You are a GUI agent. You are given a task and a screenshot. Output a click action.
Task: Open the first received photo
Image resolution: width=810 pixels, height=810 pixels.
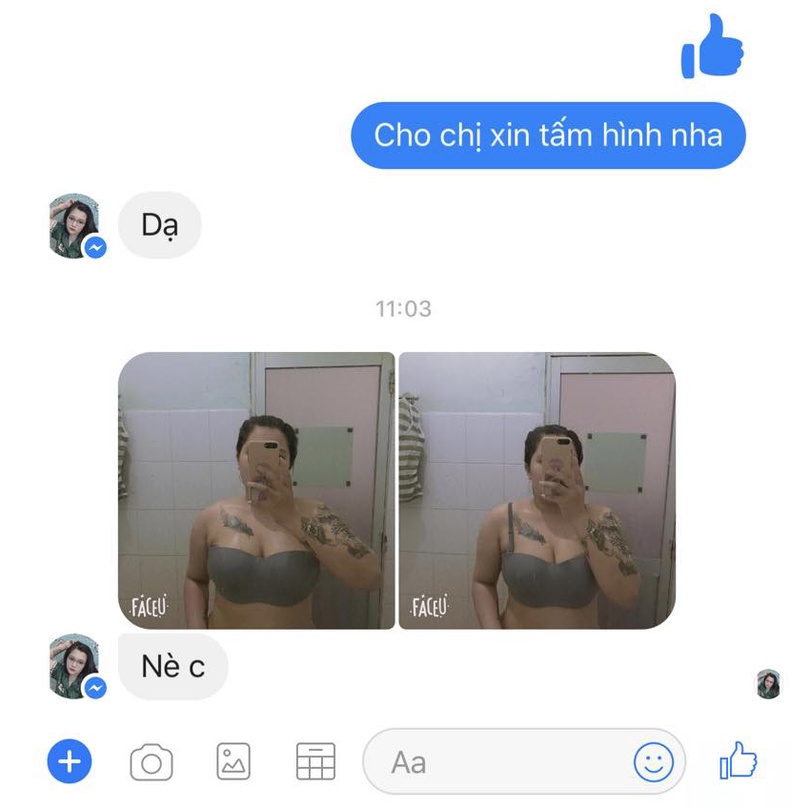(256, 490)
